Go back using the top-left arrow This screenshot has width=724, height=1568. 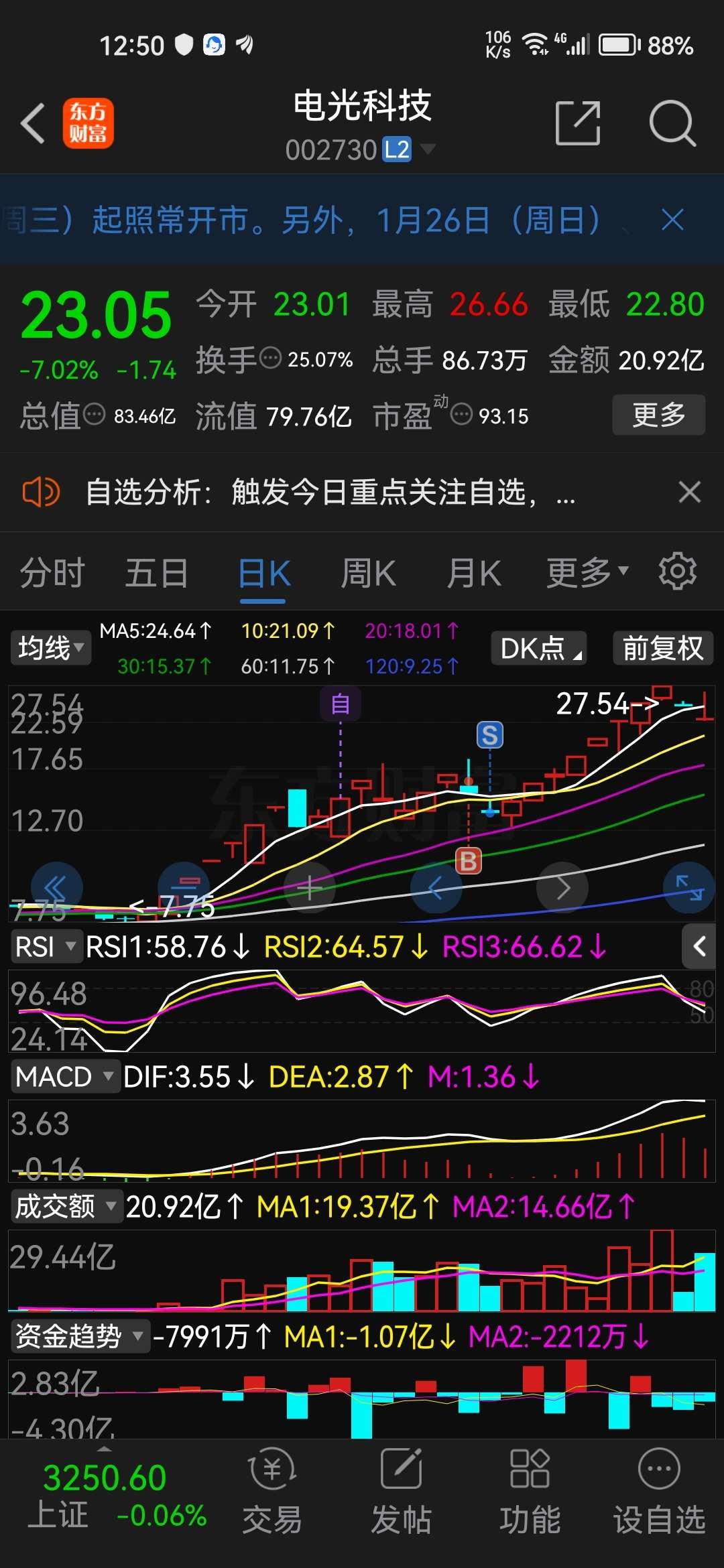pos(34,123)
